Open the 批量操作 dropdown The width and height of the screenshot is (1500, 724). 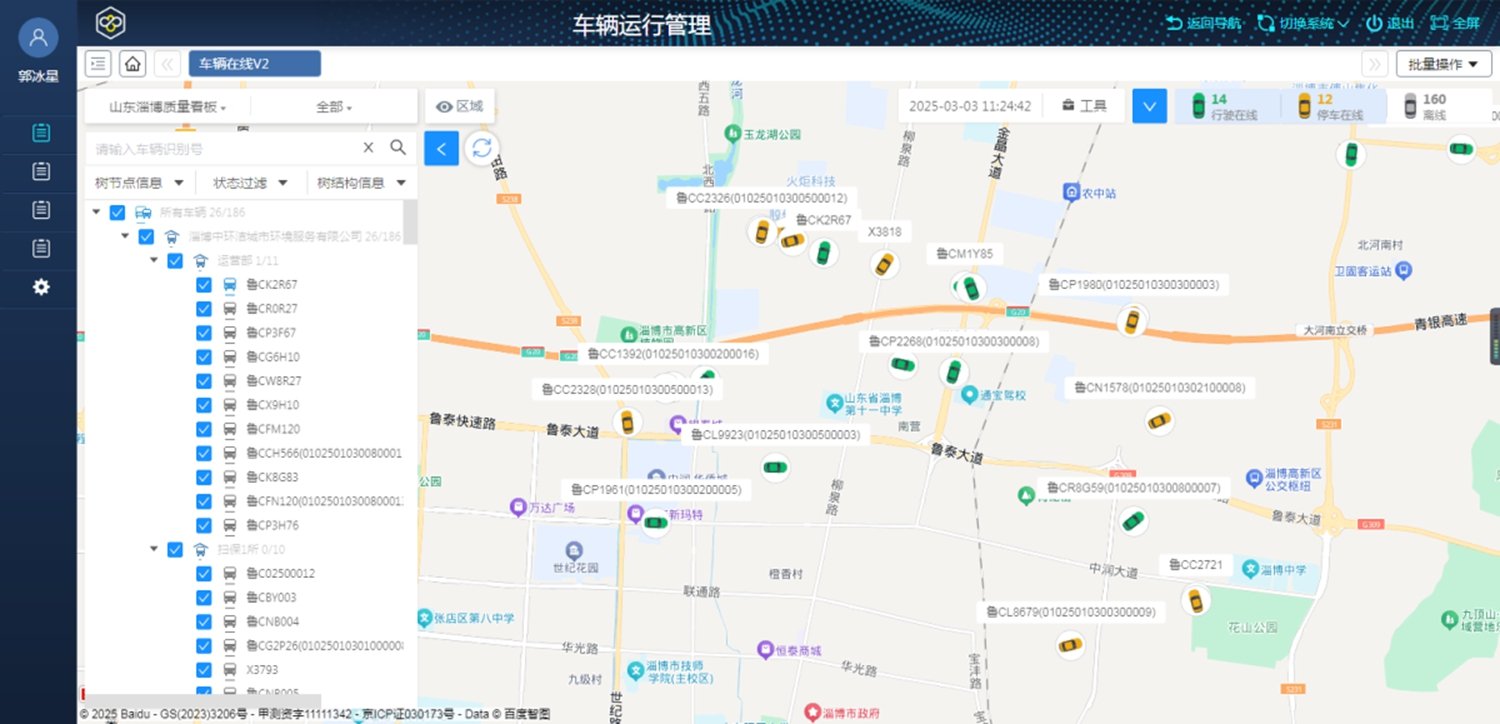click(1442, 64)
